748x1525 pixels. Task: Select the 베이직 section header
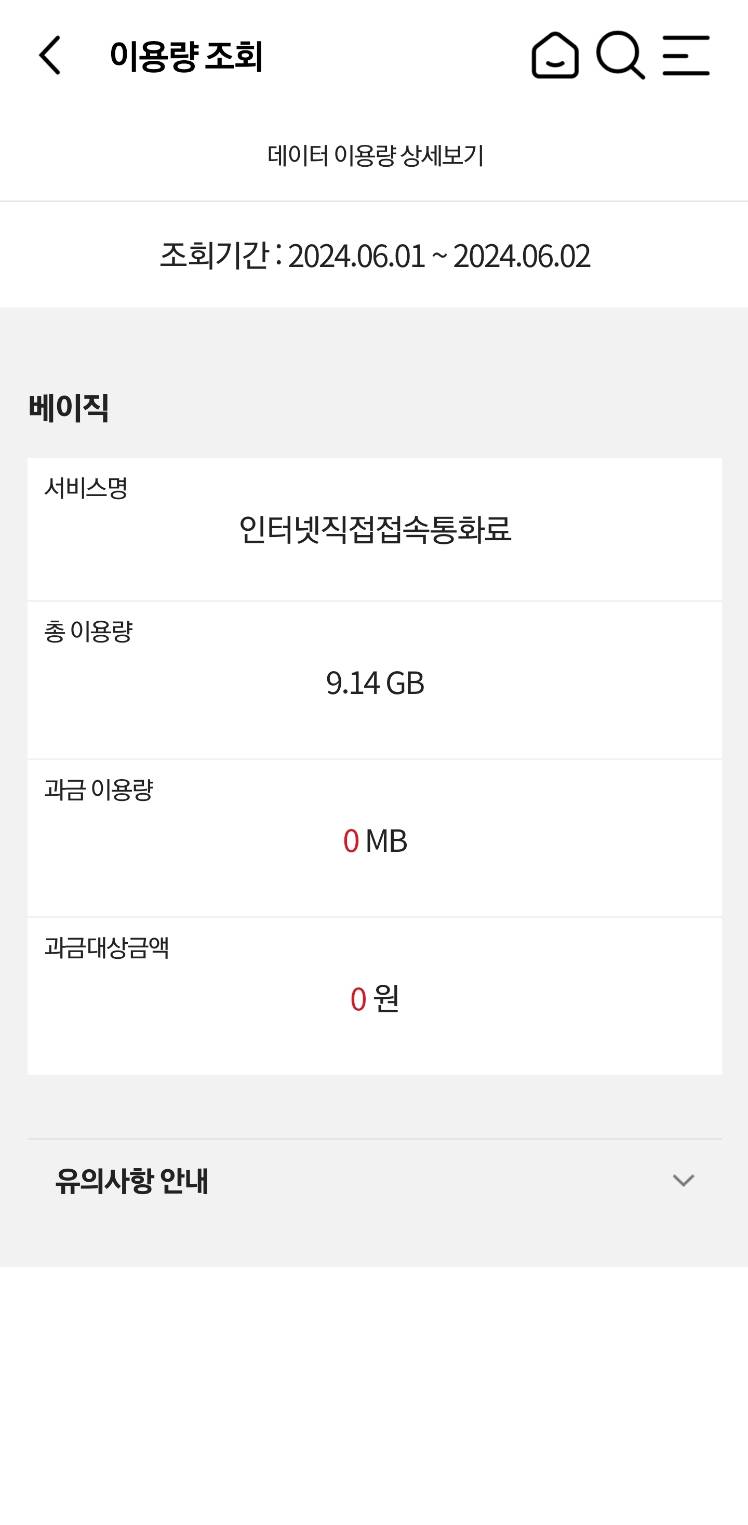[x=70, y=407]
